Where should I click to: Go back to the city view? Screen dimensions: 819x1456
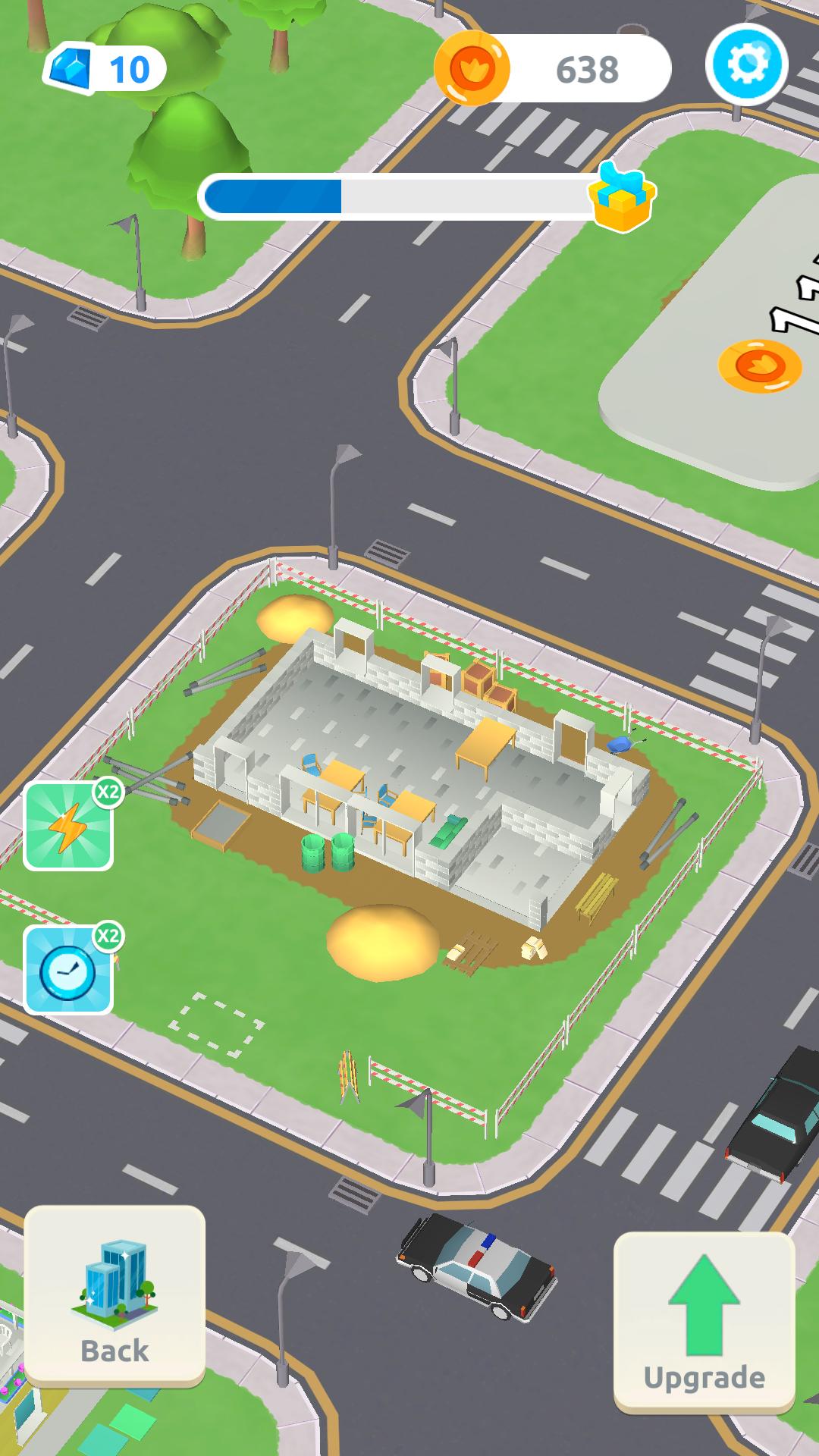click(x=115, y=1296)
